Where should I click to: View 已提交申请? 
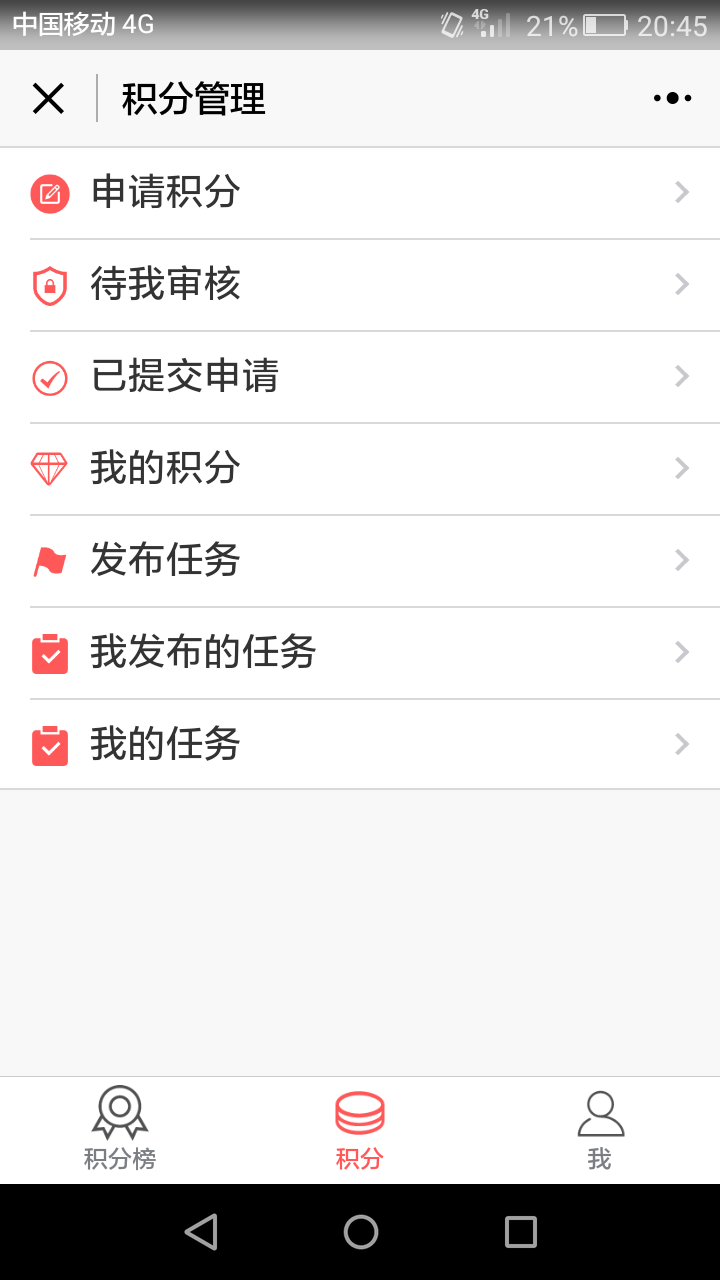[360, 377]
